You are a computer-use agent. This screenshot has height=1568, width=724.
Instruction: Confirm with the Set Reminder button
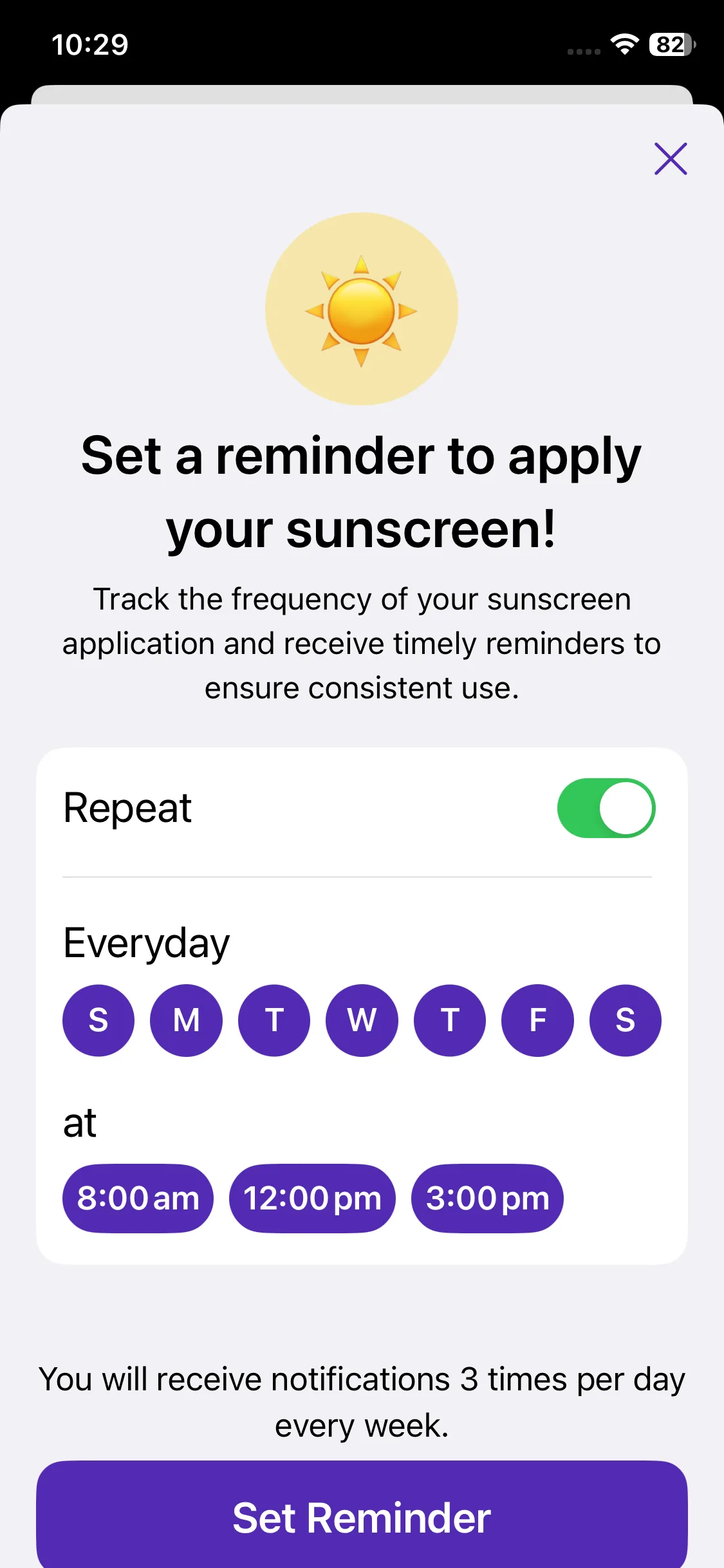click(362, 1517)
